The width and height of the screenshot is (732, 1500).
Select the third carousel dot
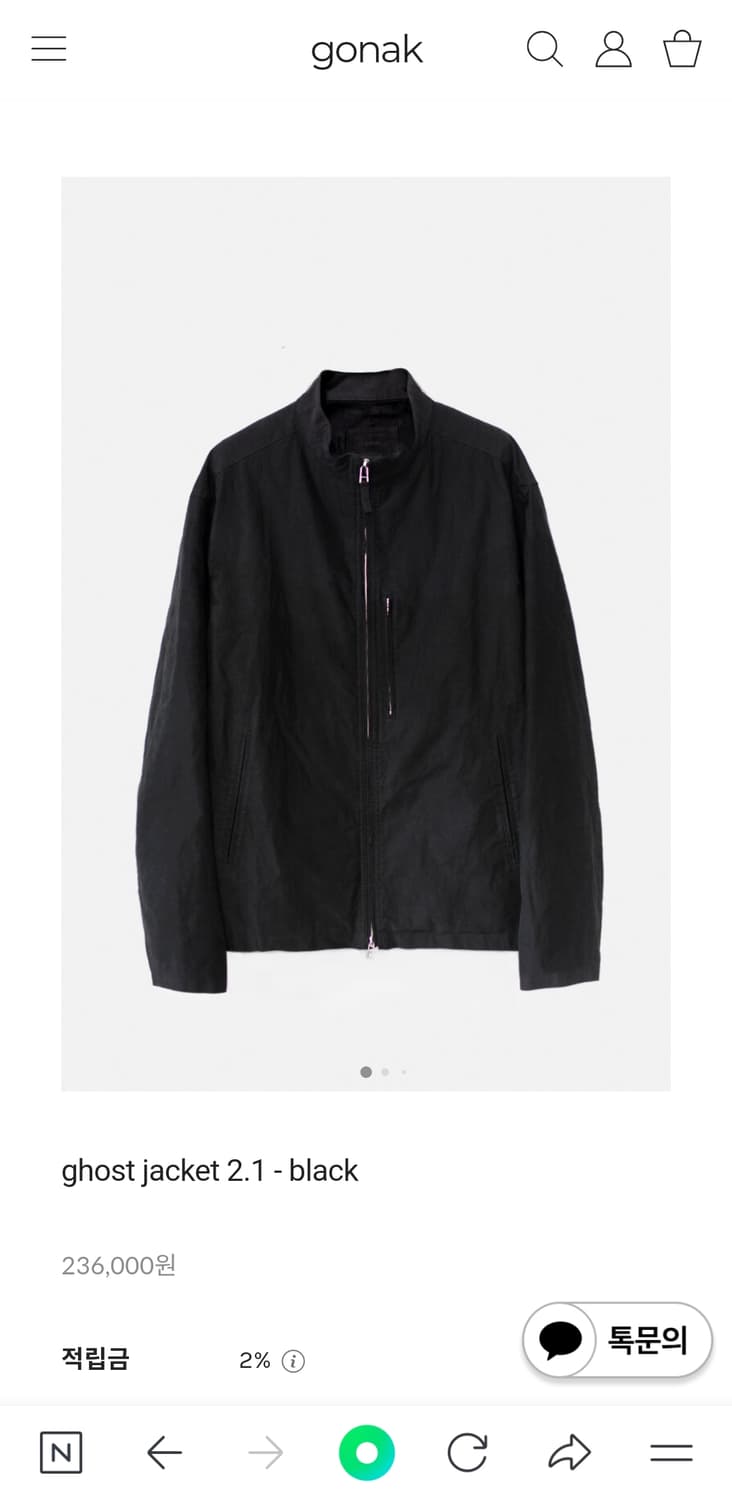pyautogui.click(x=402, y=1071)
